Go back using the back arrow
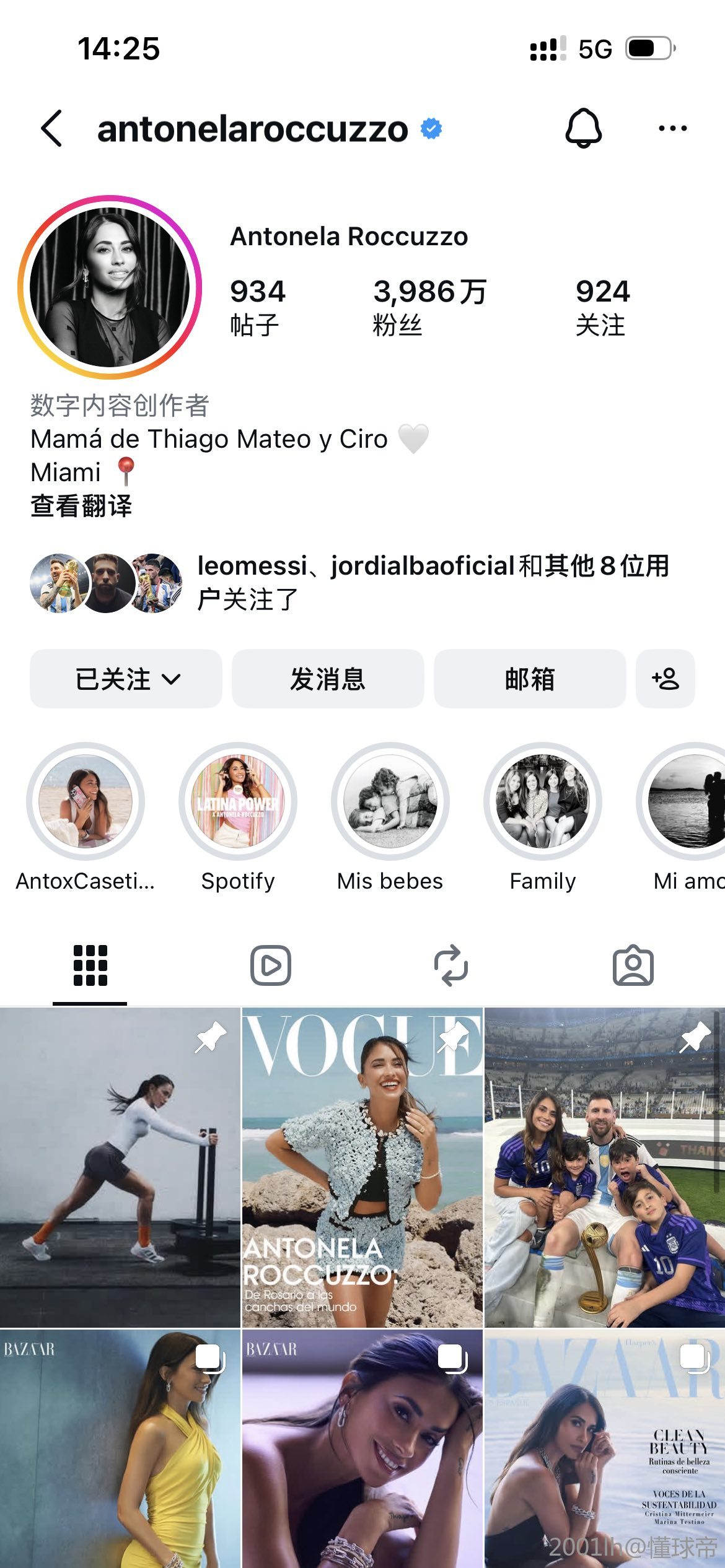Image resolution: width=725 pixels, height=1568 pixels. click(x=52, y=129)
